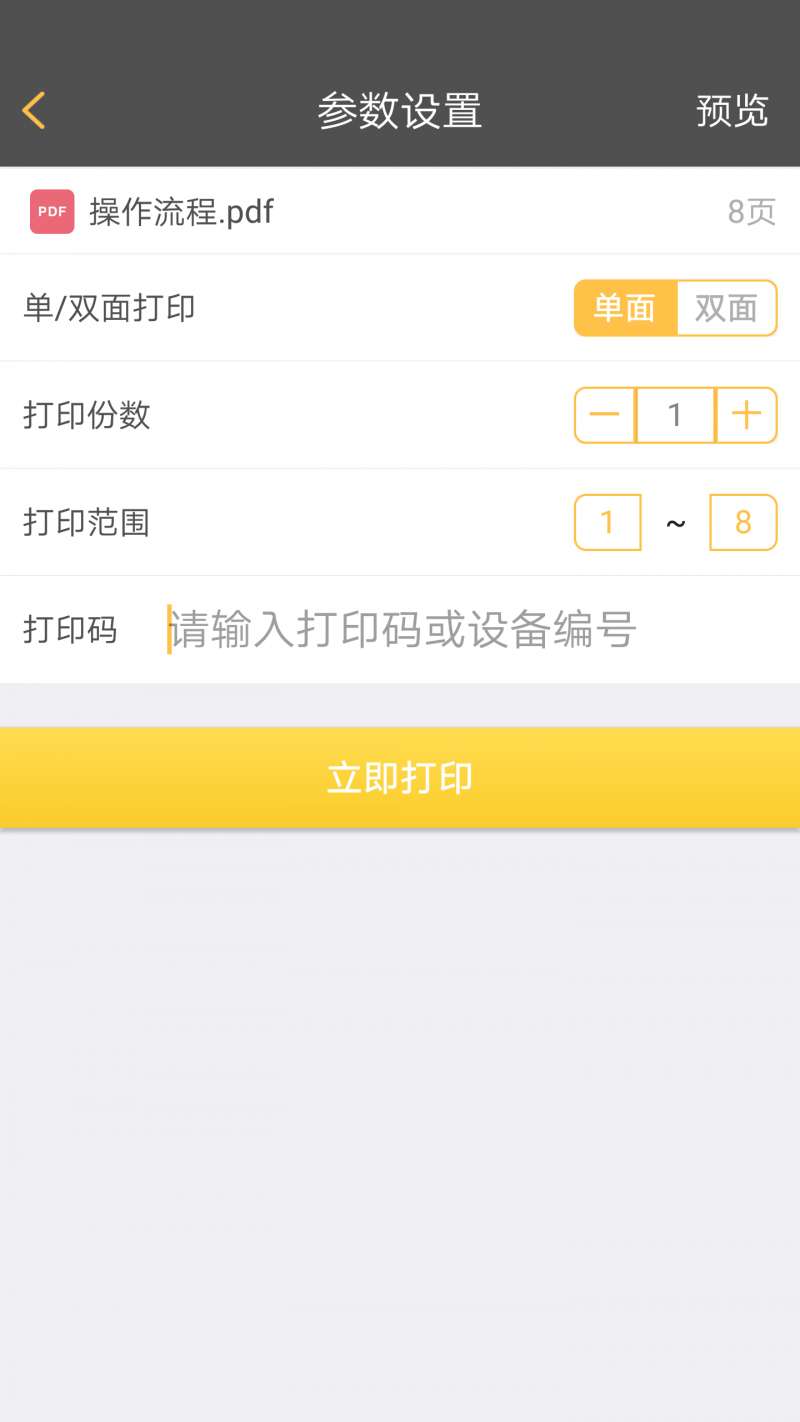Switch to 双面 double-sided printing
Image resolution: width=800 pixels, height=1422 pixels.
[726, 308]
